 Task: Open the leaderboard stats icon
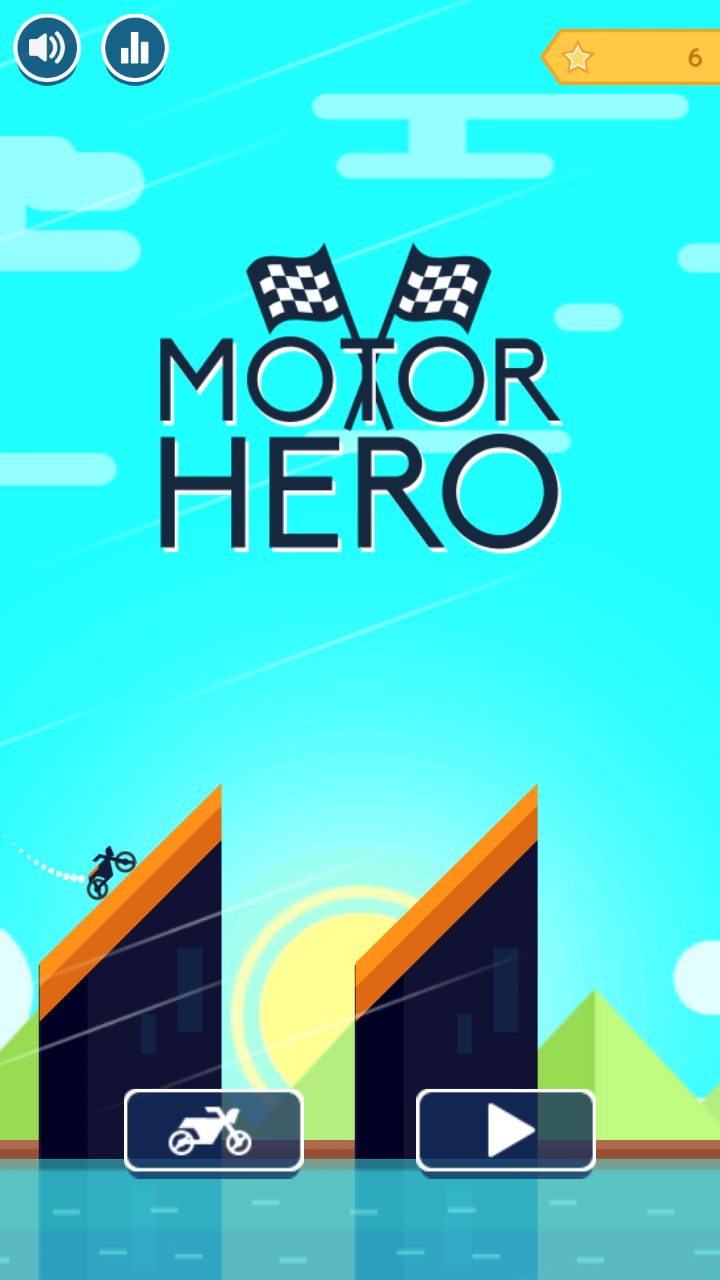135,48
